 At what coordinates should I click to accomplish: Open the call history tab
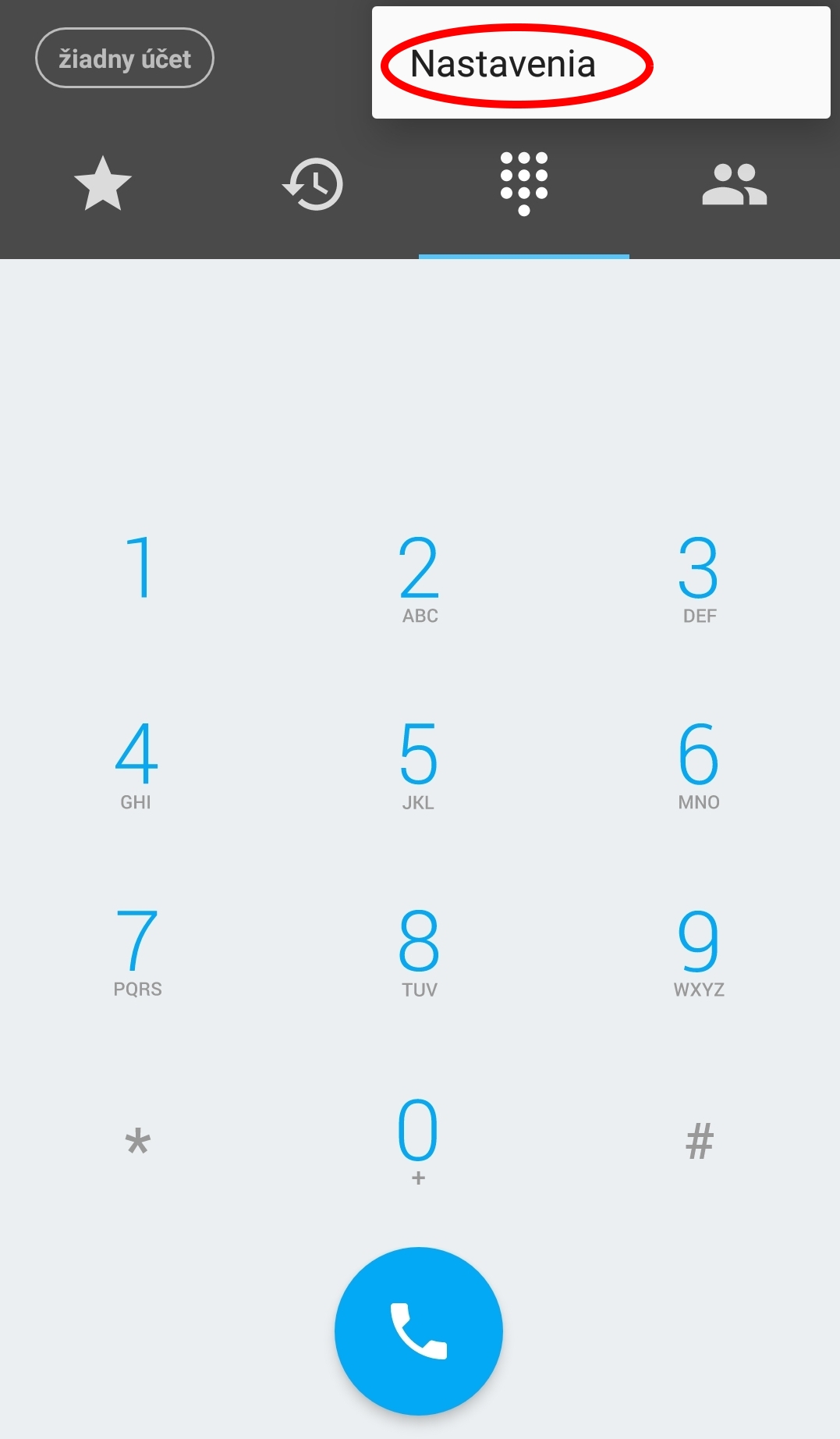tap(313, 184)
